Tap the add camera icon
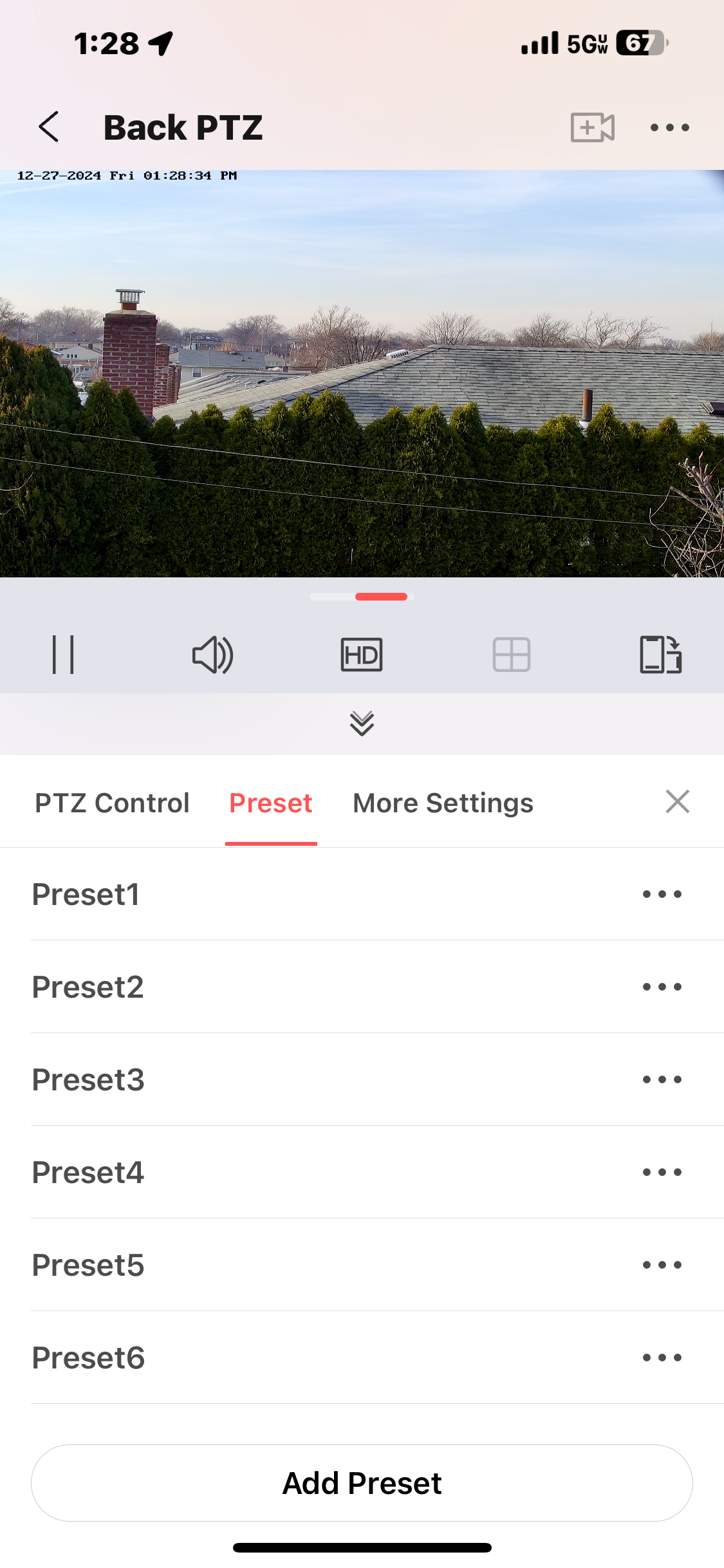This screenshot has width=724, height=1568. tap(592, 127)
